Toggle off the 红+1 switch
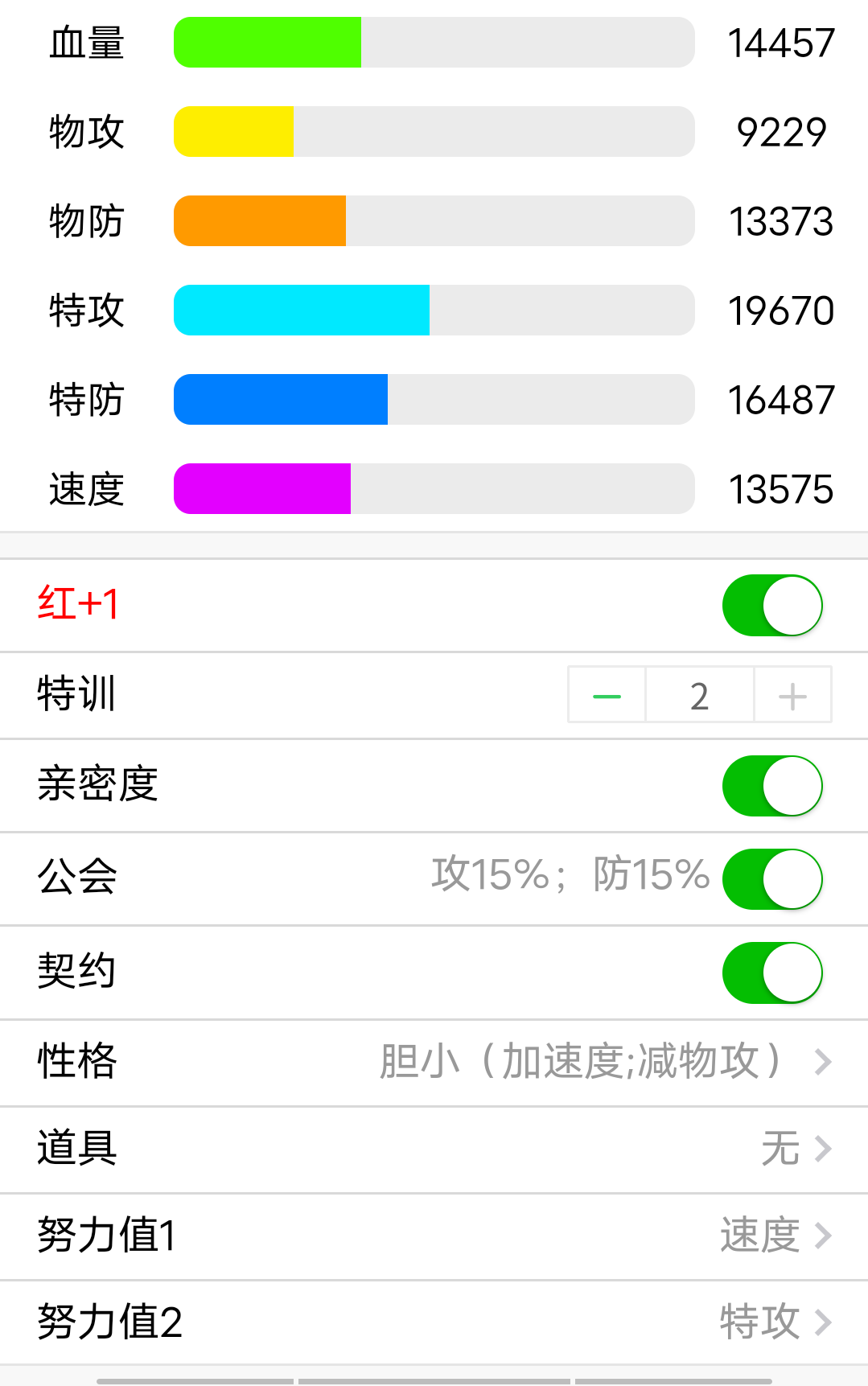This screenshot has width=868, height=1386. (x=771, y=605)
